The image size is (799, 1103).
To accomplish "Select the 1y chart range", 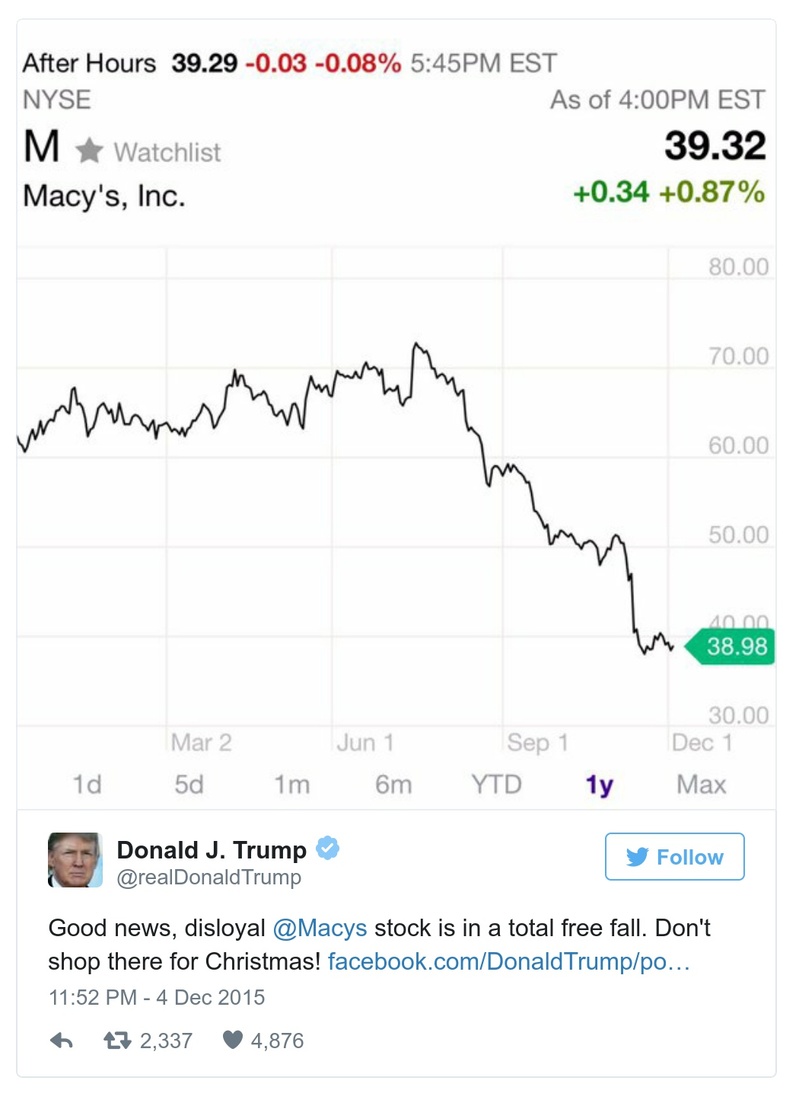I will (x=598, y=784).
